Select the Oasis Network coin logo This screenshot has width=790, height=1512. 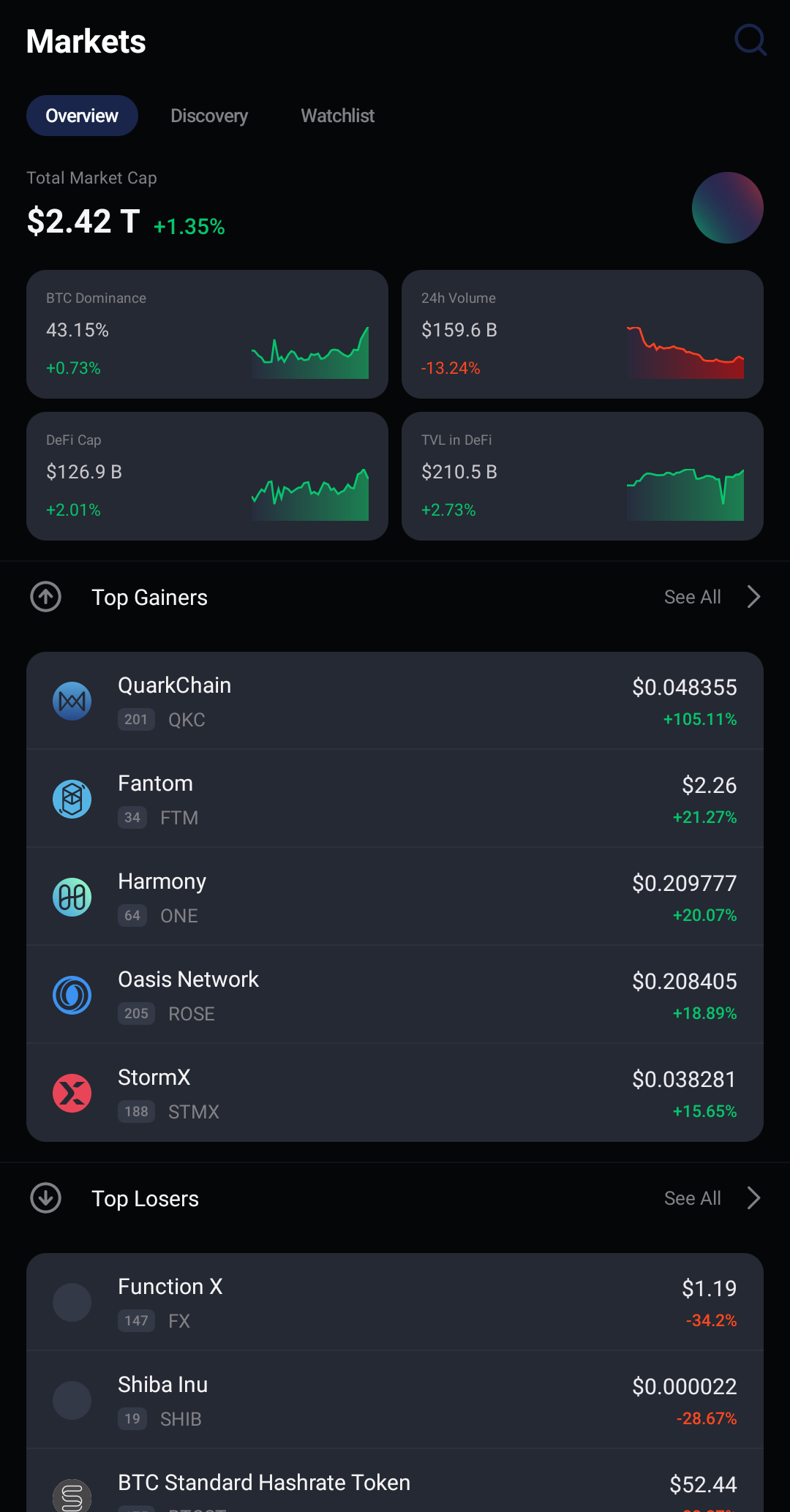pyautogui.click(x=72, y=994)
